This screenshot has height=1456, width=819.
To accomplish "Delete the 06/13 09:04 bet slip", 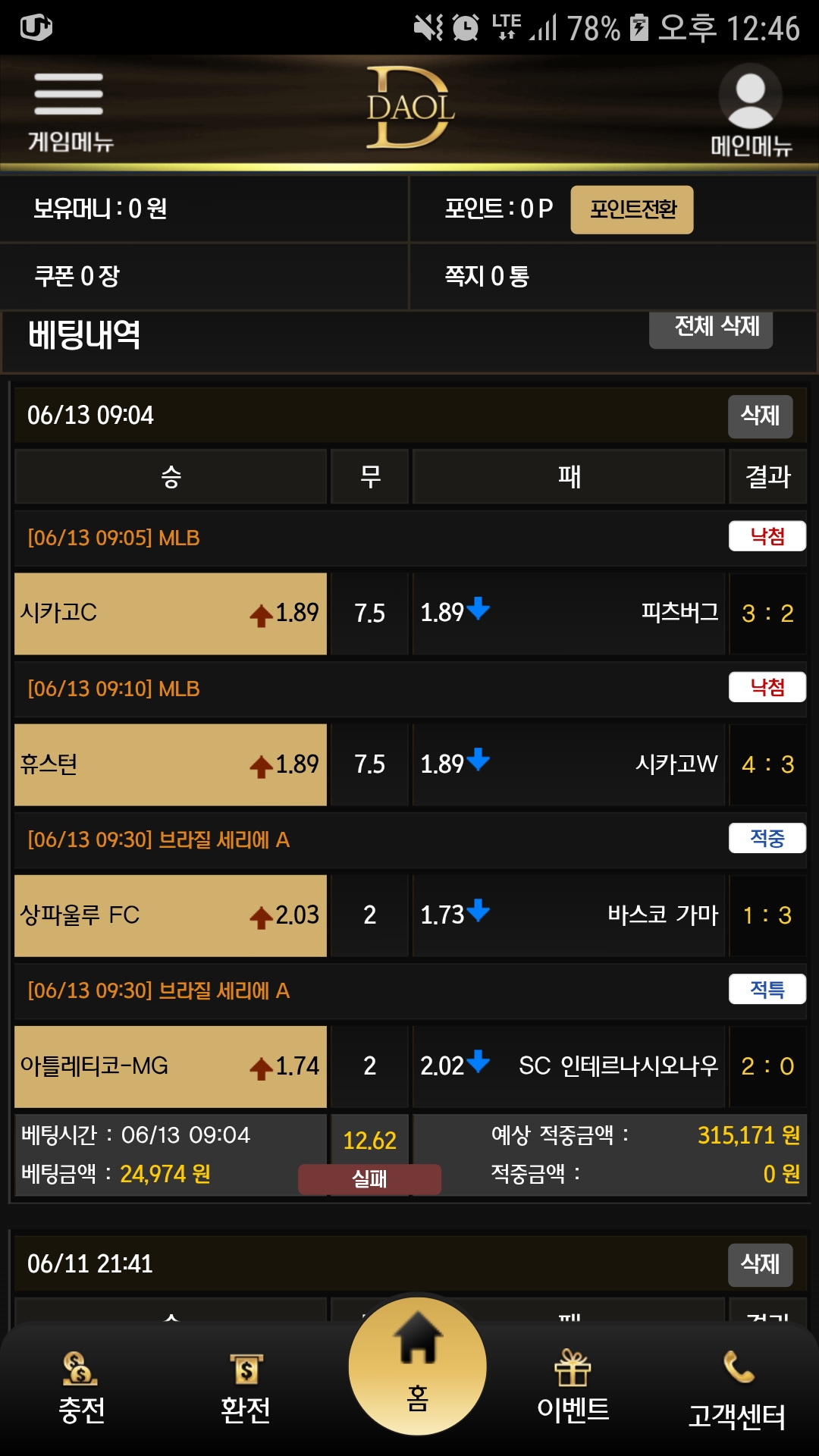I will [x=760, y=416].
